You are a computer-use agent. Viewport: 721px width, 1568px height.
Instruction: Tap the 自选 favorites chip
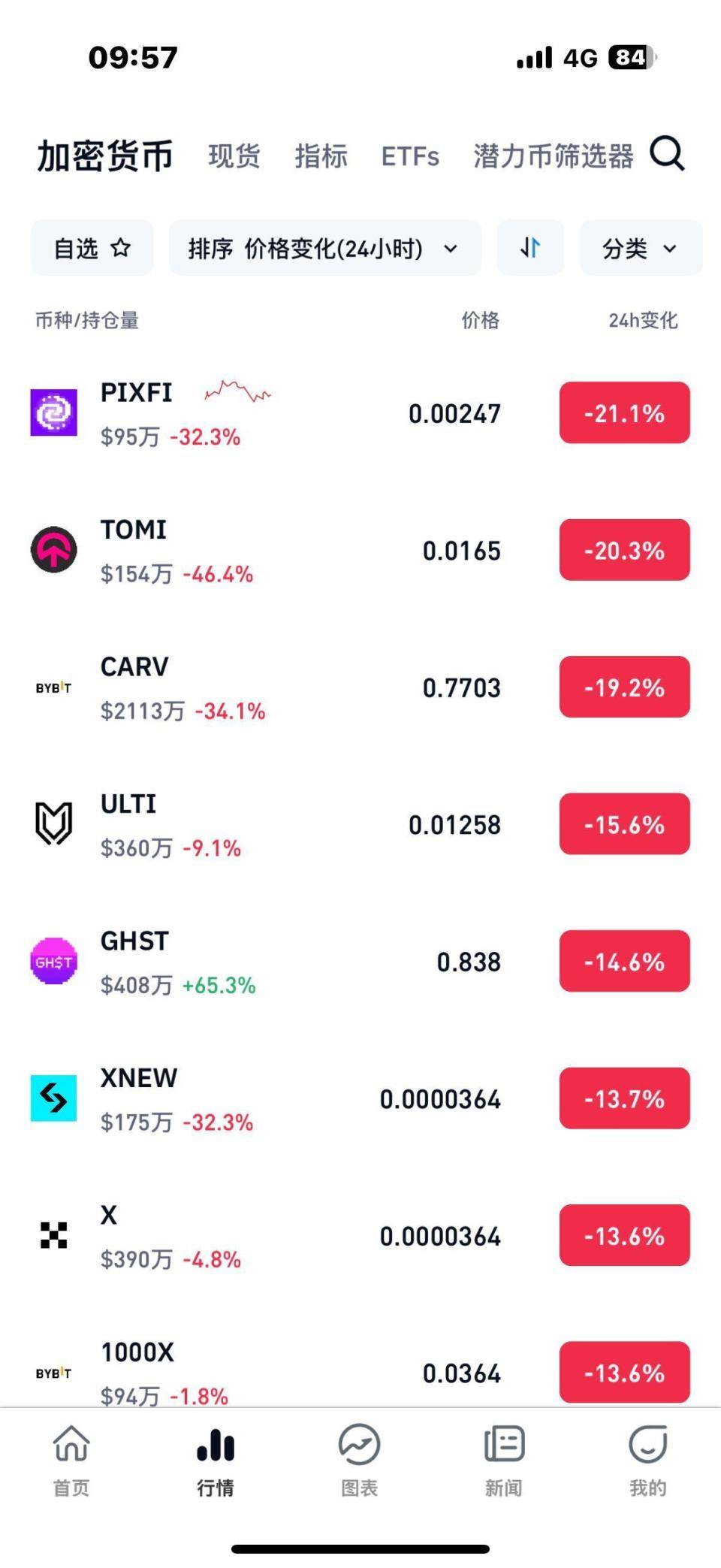[92, 248]
